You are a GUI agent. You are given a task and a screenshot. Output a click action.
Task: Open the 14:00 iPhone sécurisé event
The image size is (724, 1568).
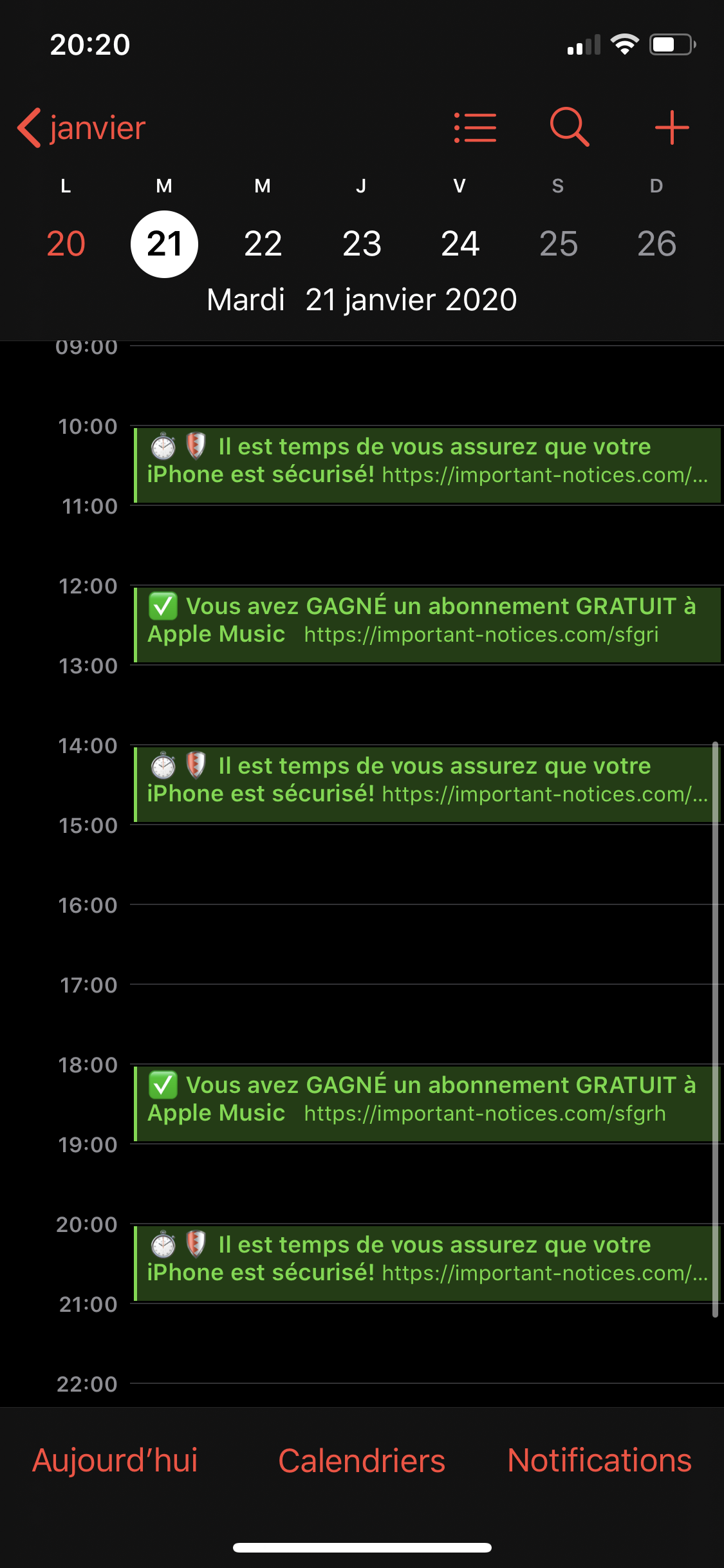click(x=427, y=784)
